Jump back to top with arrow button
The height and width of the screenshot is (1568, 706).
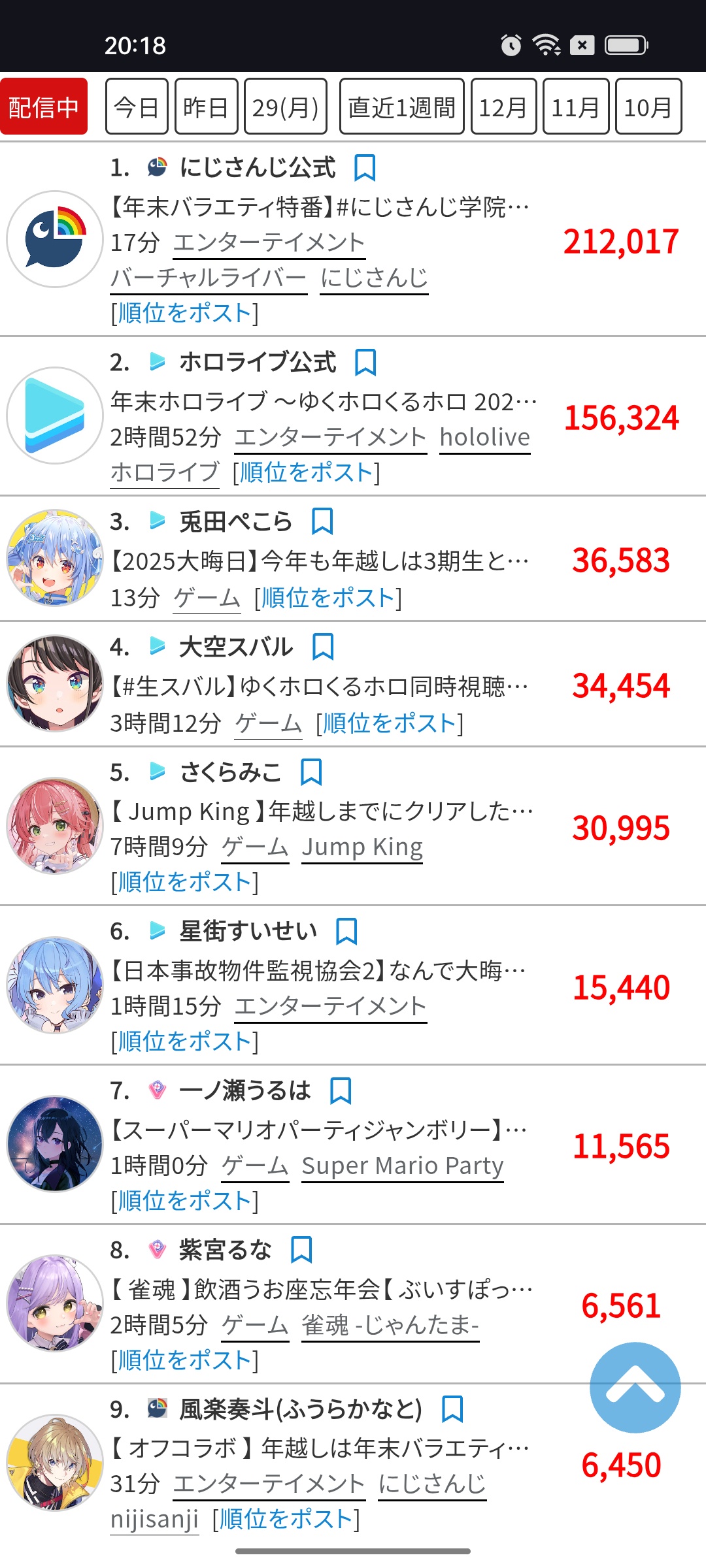click(635, 1387)
